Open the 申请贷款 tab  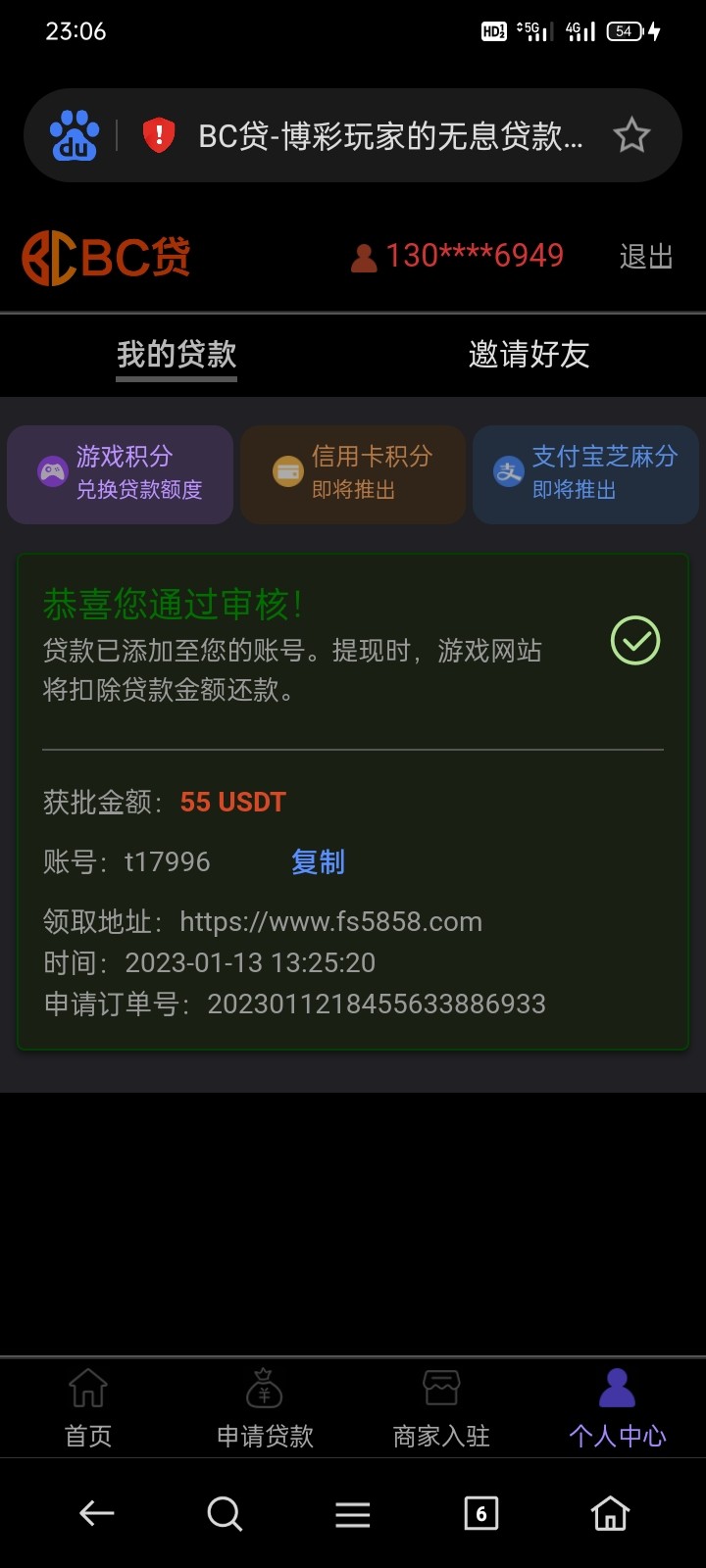(265, 1408)
